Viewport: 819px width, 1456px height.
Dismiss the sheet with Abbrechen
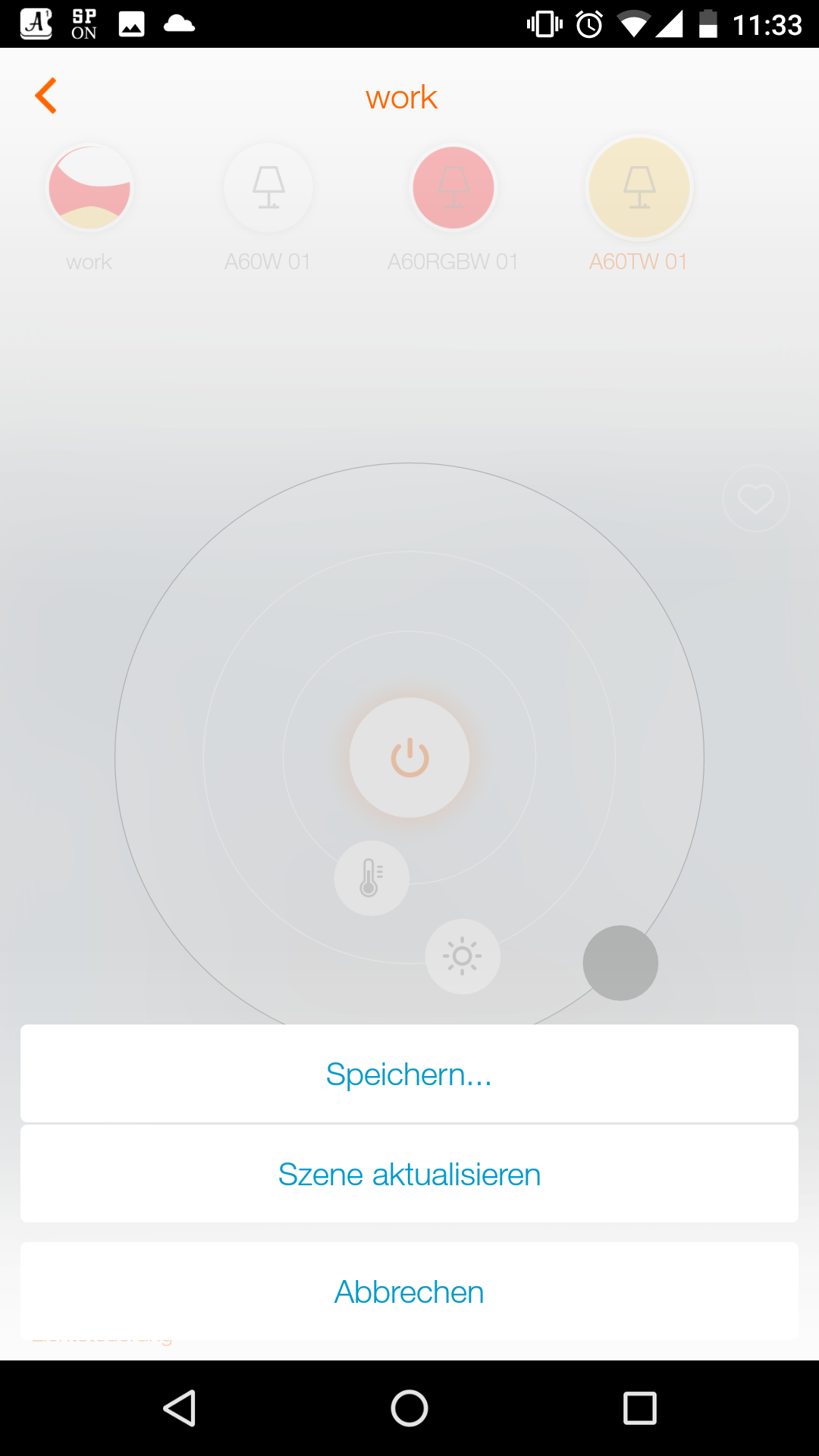(x=409, y=1291)
